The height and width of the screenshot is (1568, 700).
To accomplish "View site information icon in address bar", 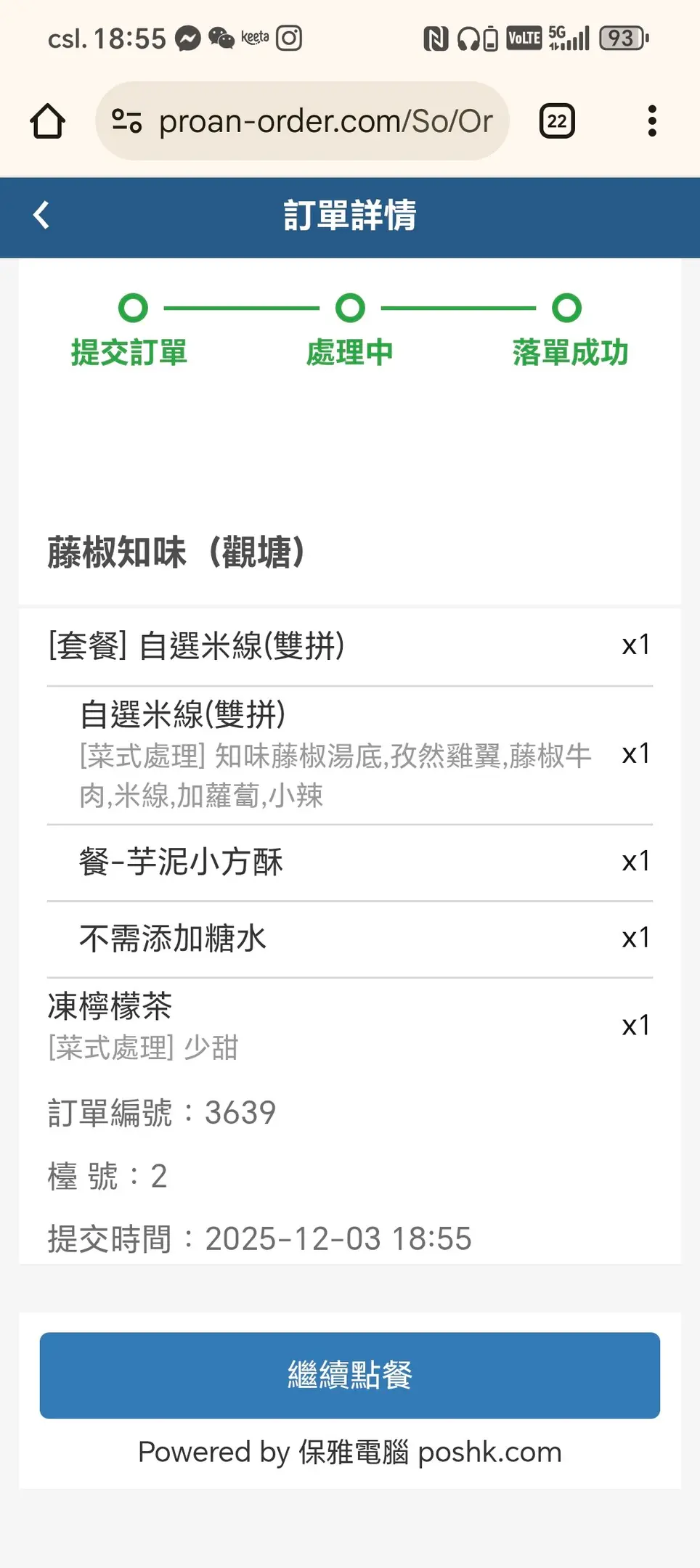I will click(127, 121).
